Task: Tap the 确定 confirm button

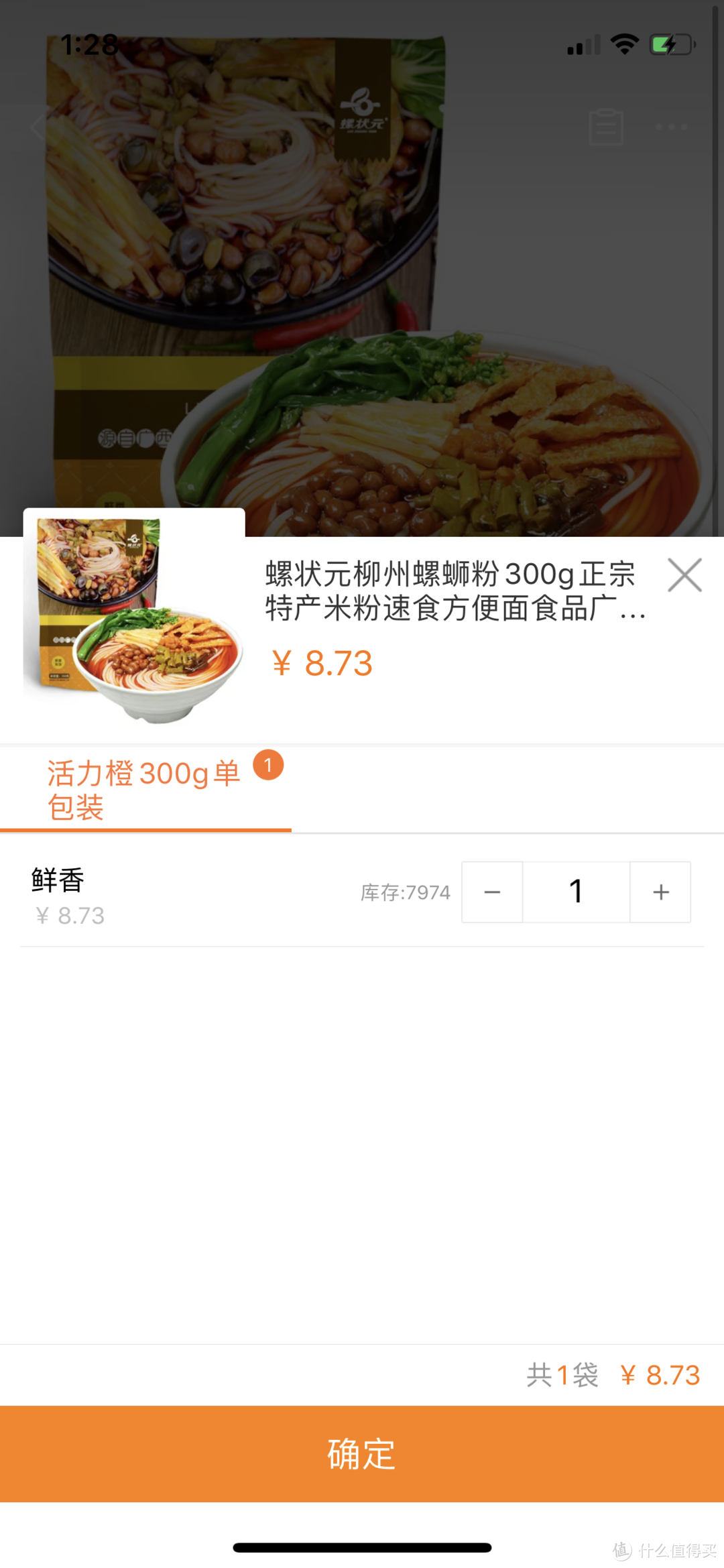Action: pyautogui.click(x=362, y=1453)
